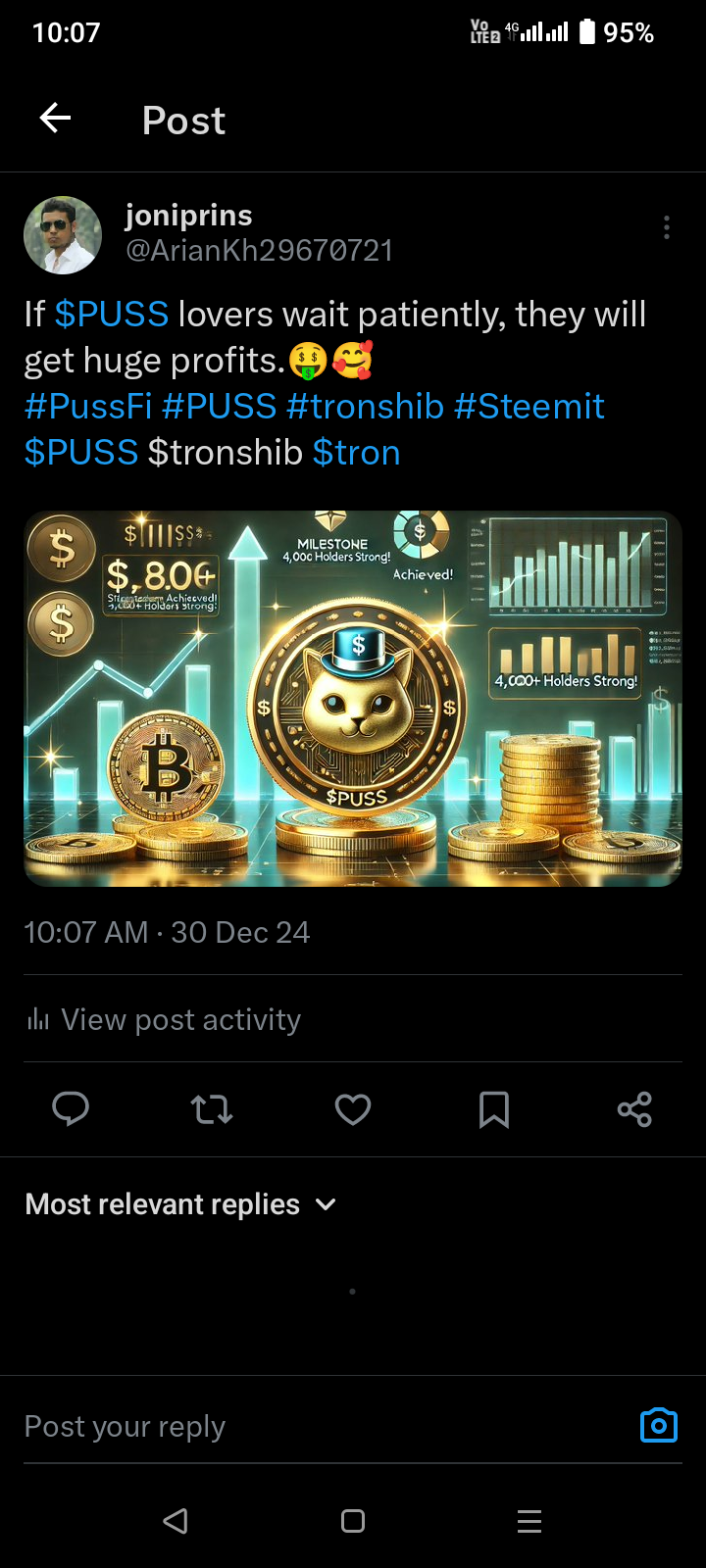Viewport: 706px width, 1568px height.
Task: View the $PUSS coin image full screen
Action: [x=353, y=698]
